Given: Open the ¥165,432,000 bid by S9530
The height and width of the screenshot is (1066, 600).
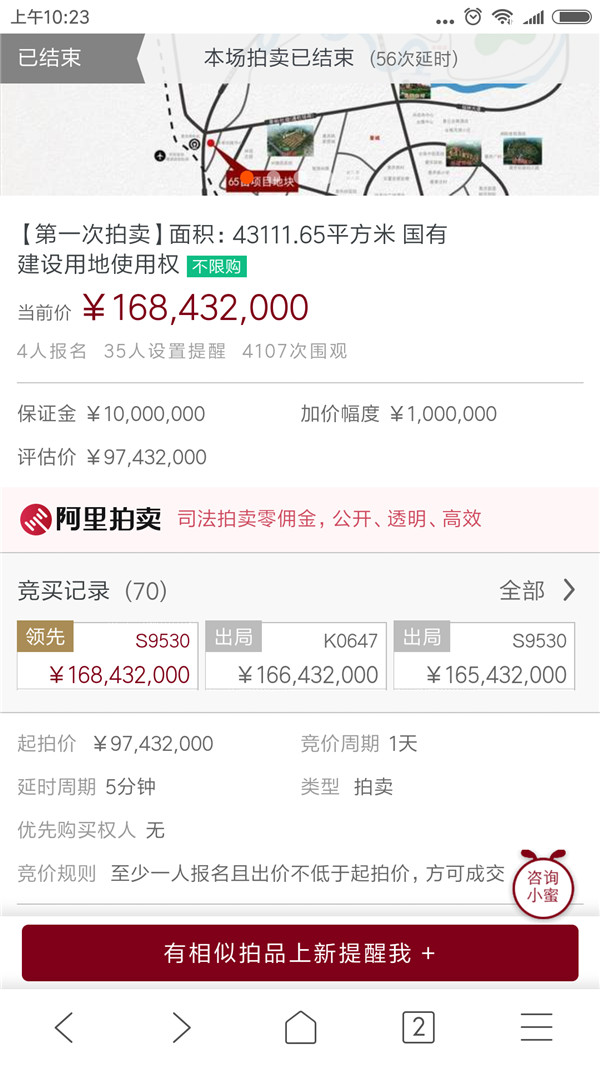Looking at the screenshot, I should [484, 656].
